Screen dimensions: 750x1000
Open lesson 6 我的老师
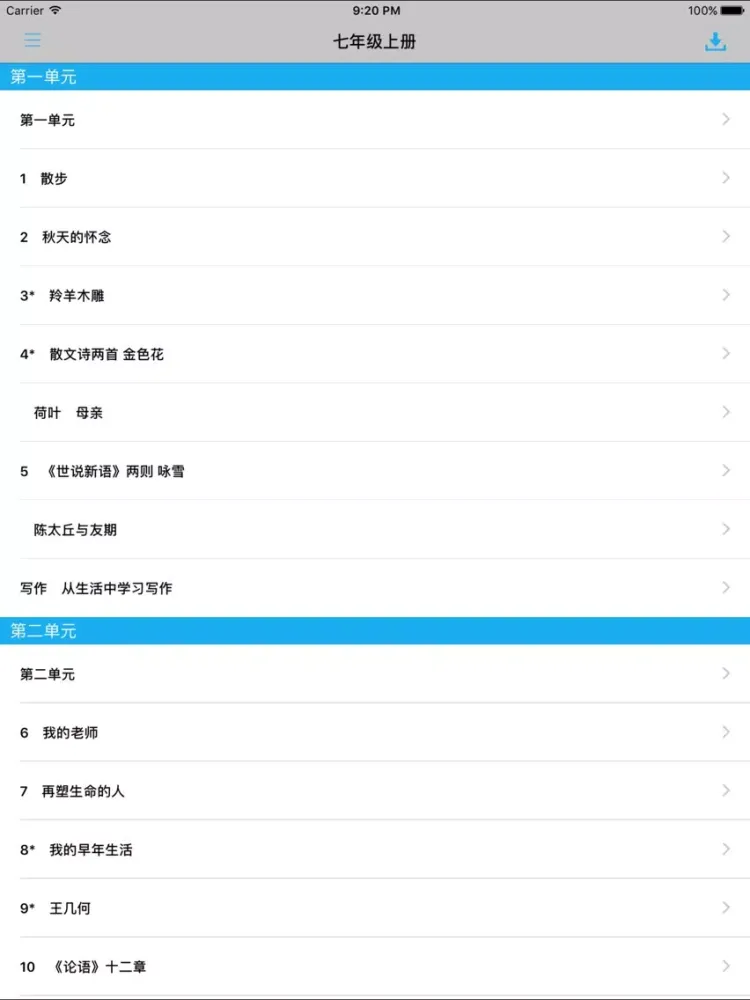click(375, 733)
